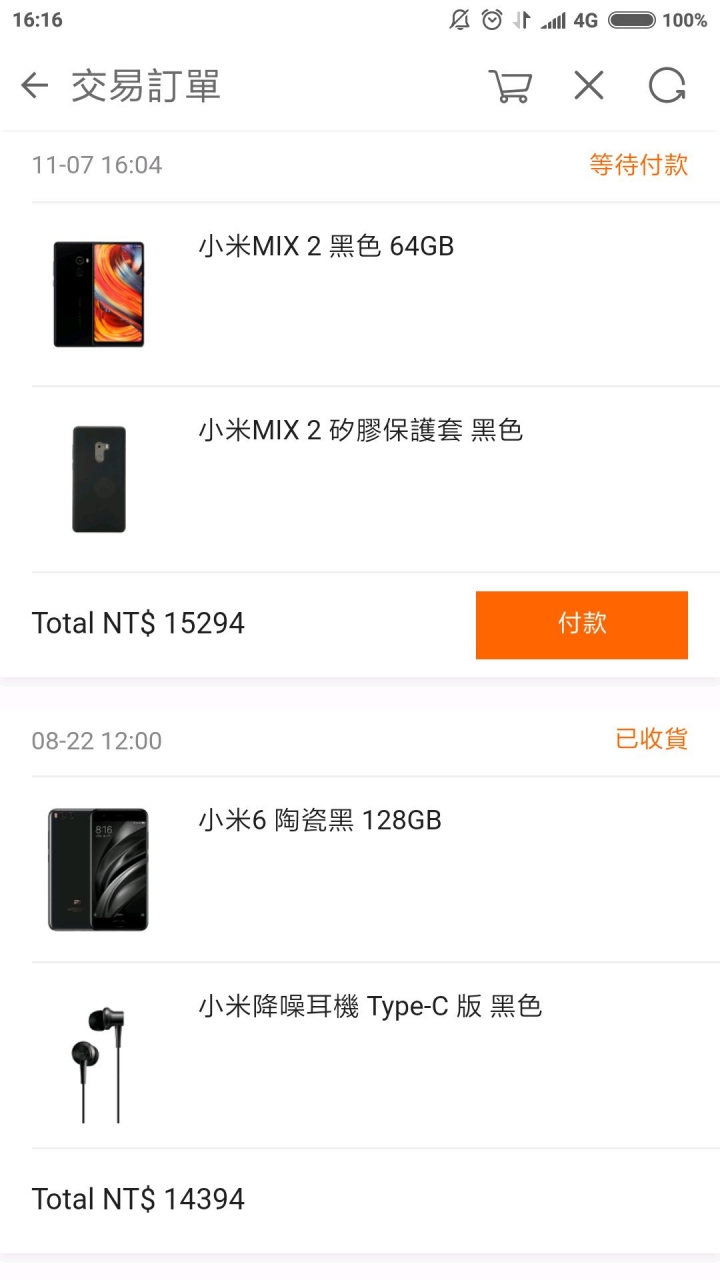Screen dimensions: 720x1280
Task: Refresh the order list
Action: click(x=667, y=86)
